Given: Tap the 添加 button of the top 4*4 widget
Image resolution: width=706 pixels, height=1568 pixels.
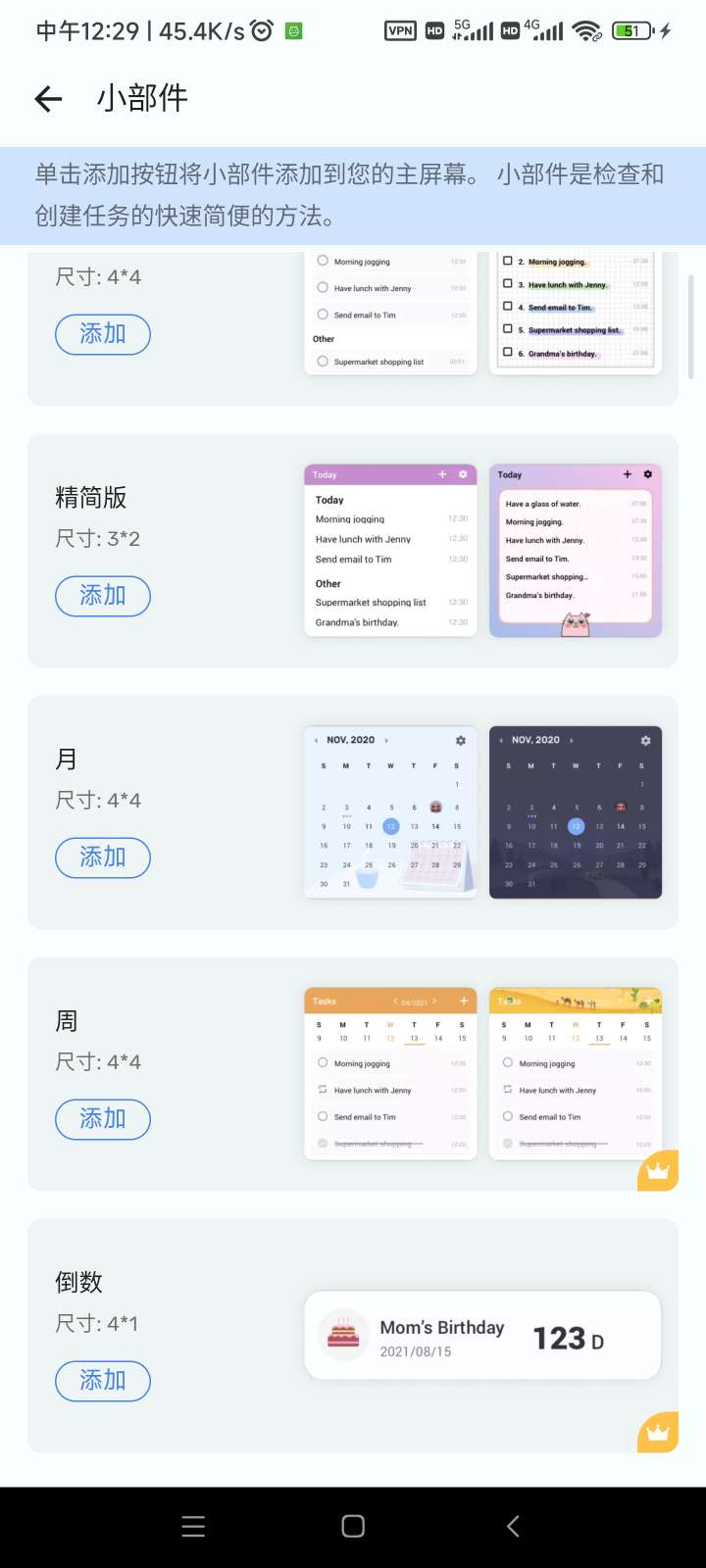Looking at the screenshot, I should pyautogui.click(x=103, y=334).
